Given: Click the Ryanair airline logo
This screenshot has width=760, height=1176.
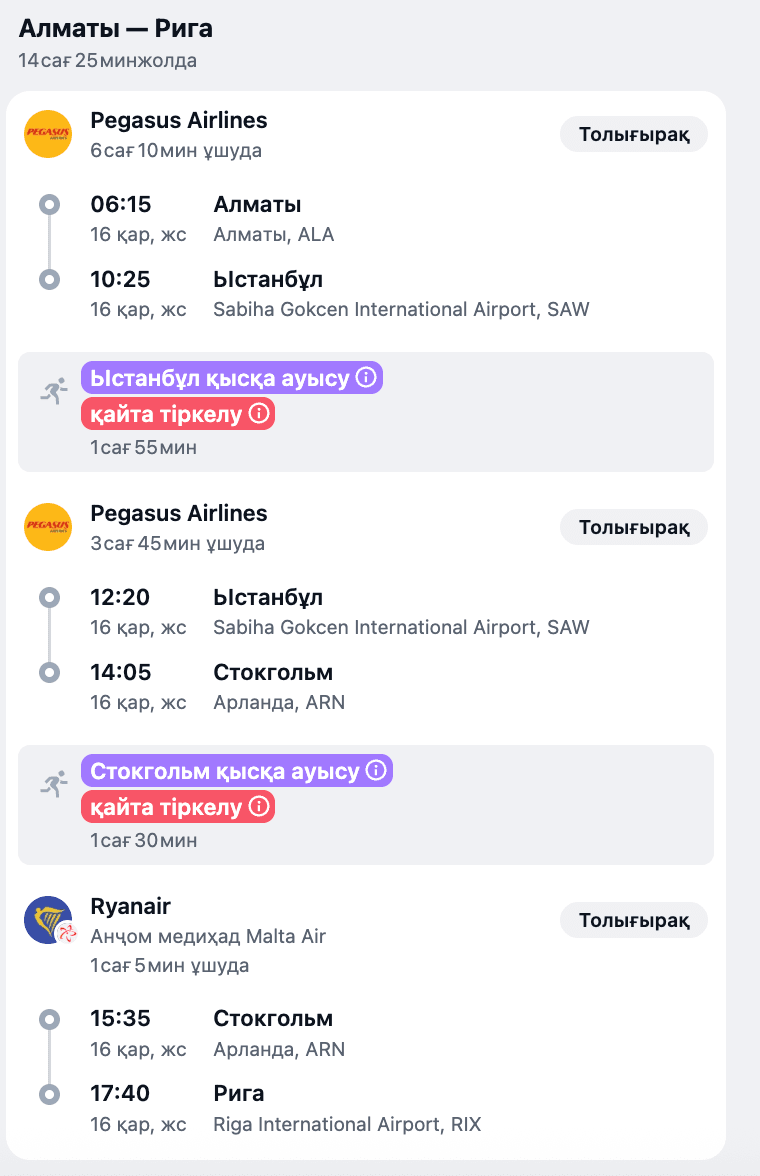Looking at the screenshot, I should click(47, 919).
